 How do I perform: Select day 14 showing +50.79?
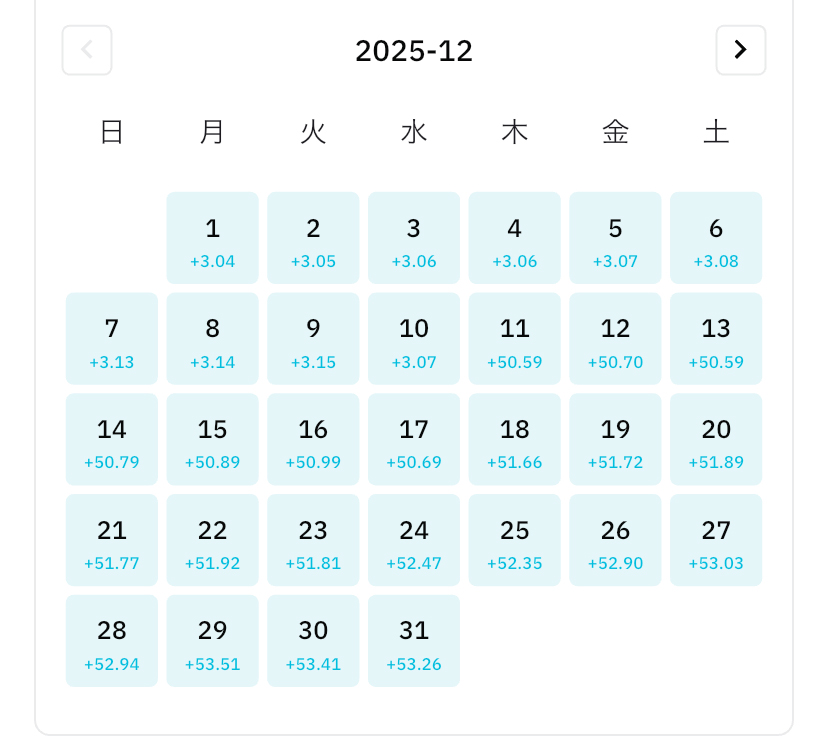click(112, 439)
